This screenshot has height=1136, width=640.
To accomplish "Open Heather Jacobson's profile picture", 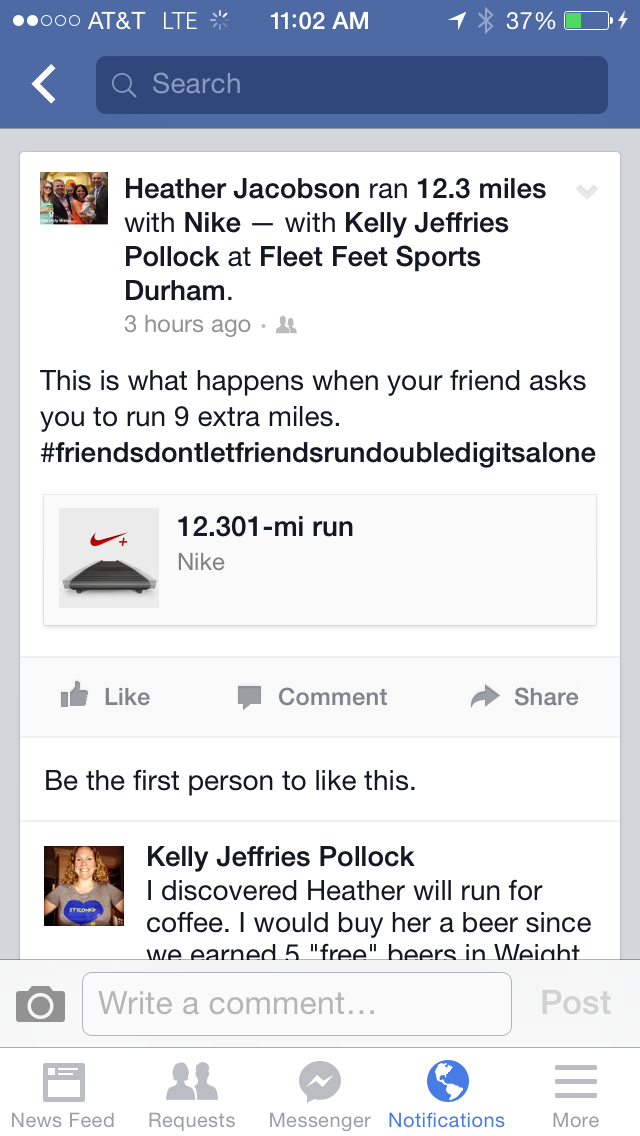I will pos(74,198).
